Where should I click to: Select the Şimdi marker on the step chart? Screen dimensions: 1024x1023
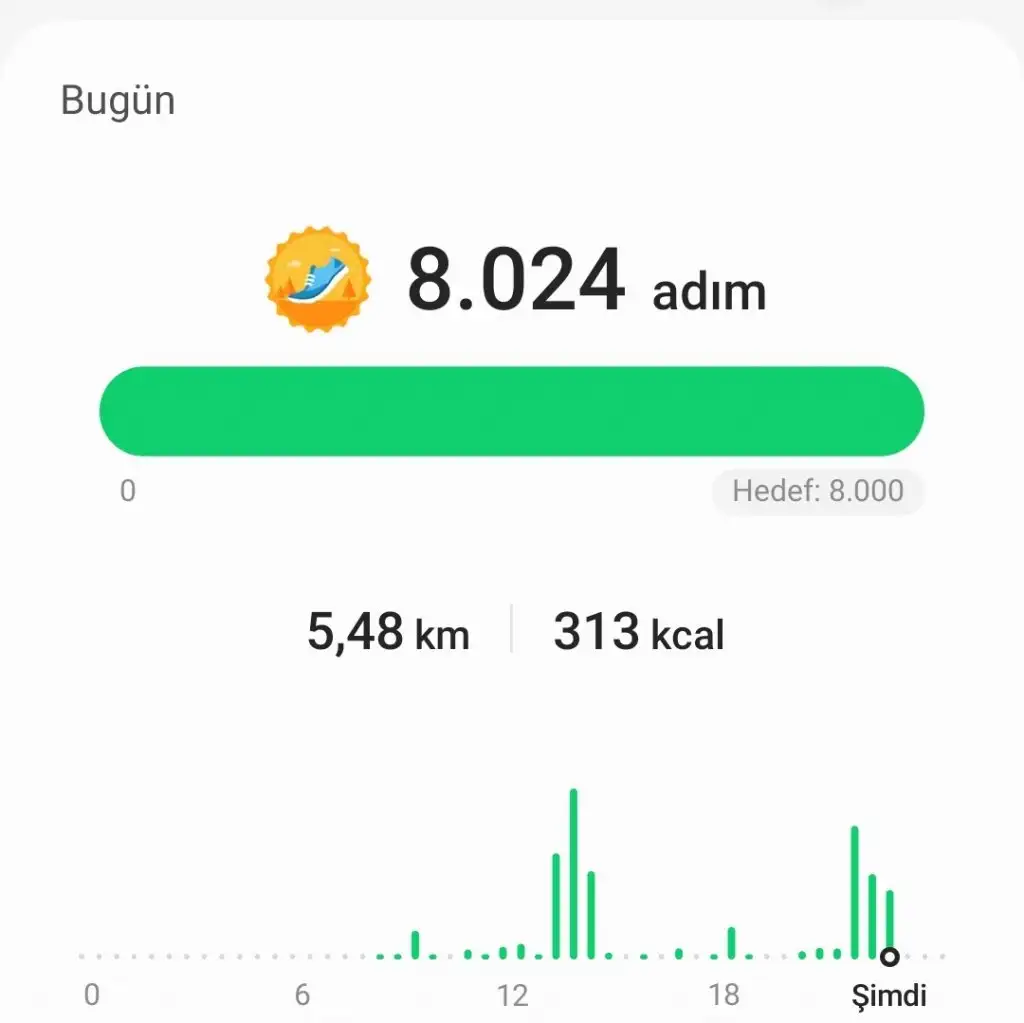click(x=889, y=957)
